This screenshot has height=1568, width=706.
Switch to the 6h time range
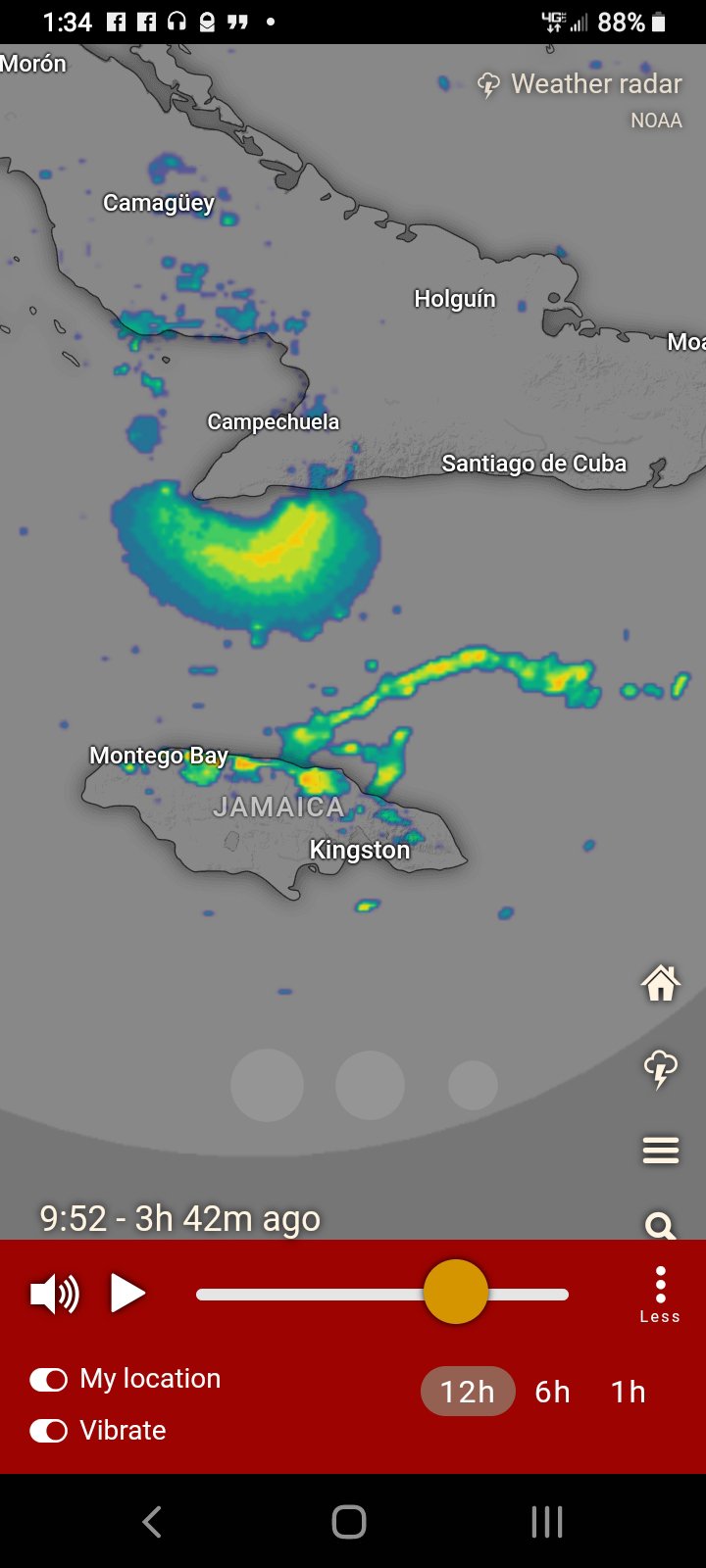[x=552, y=1392]
